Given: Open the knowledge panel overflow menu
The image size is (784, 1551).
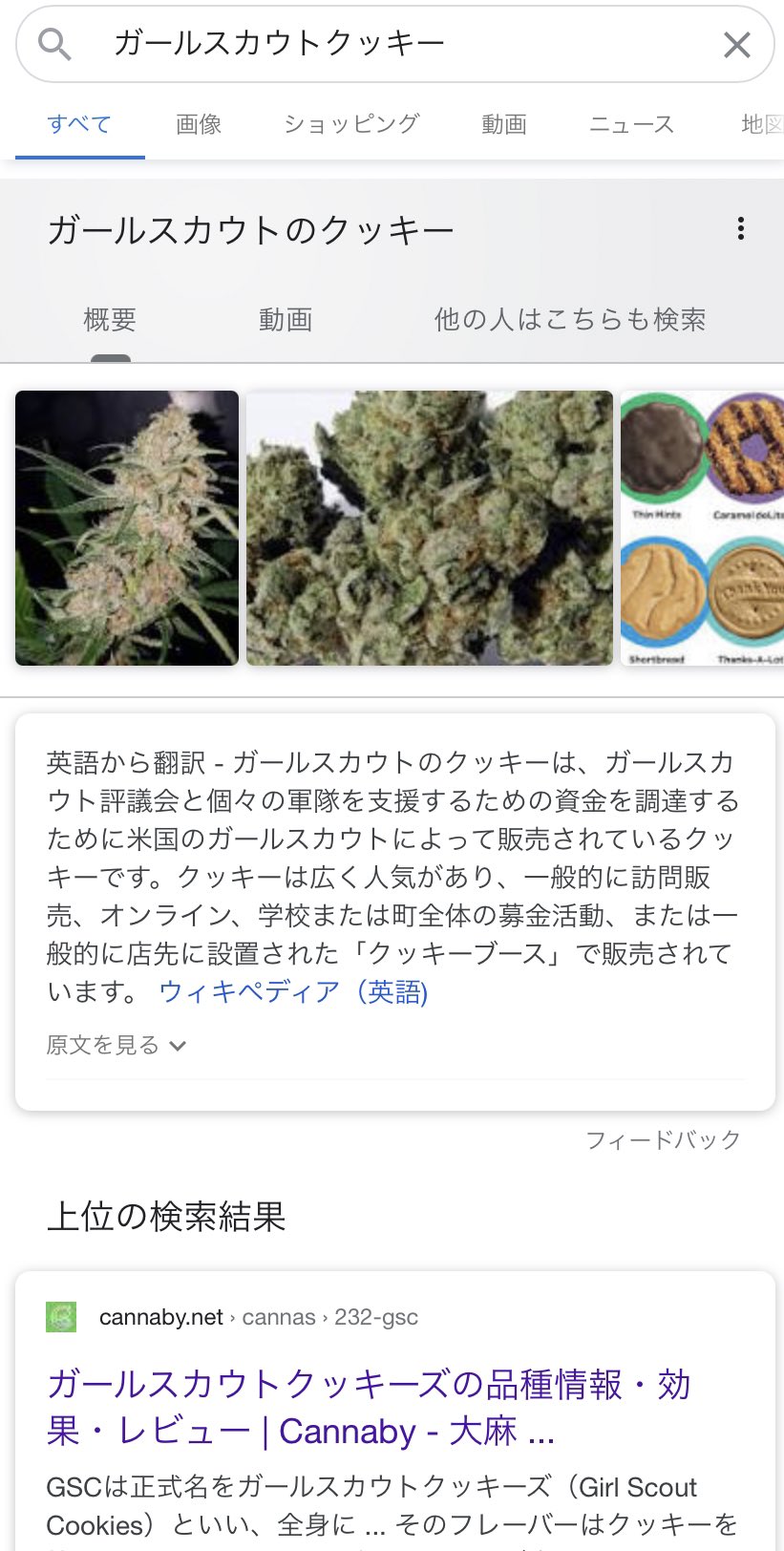Looking at the screenshot, I should [x=740, y=229].
